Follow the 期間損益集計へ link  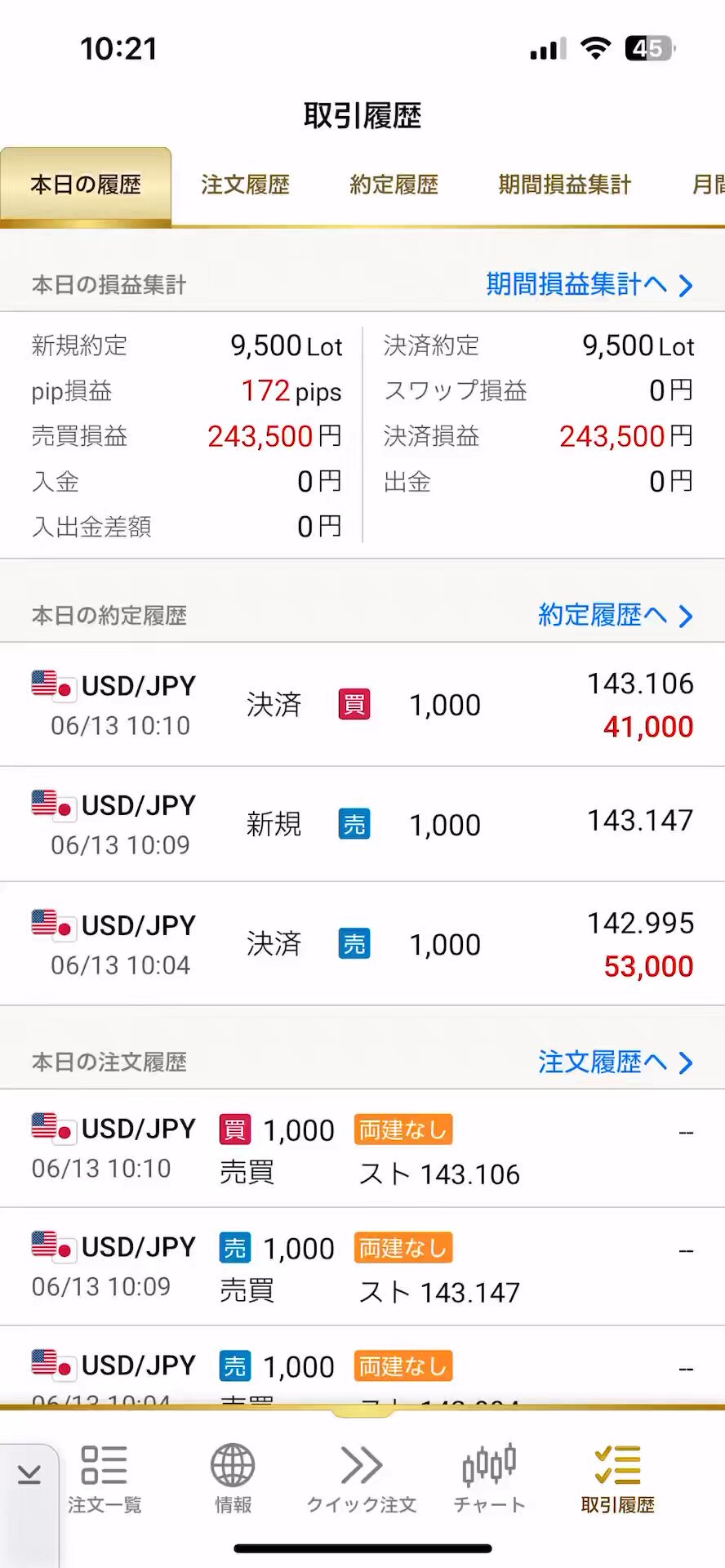point(589,284)
